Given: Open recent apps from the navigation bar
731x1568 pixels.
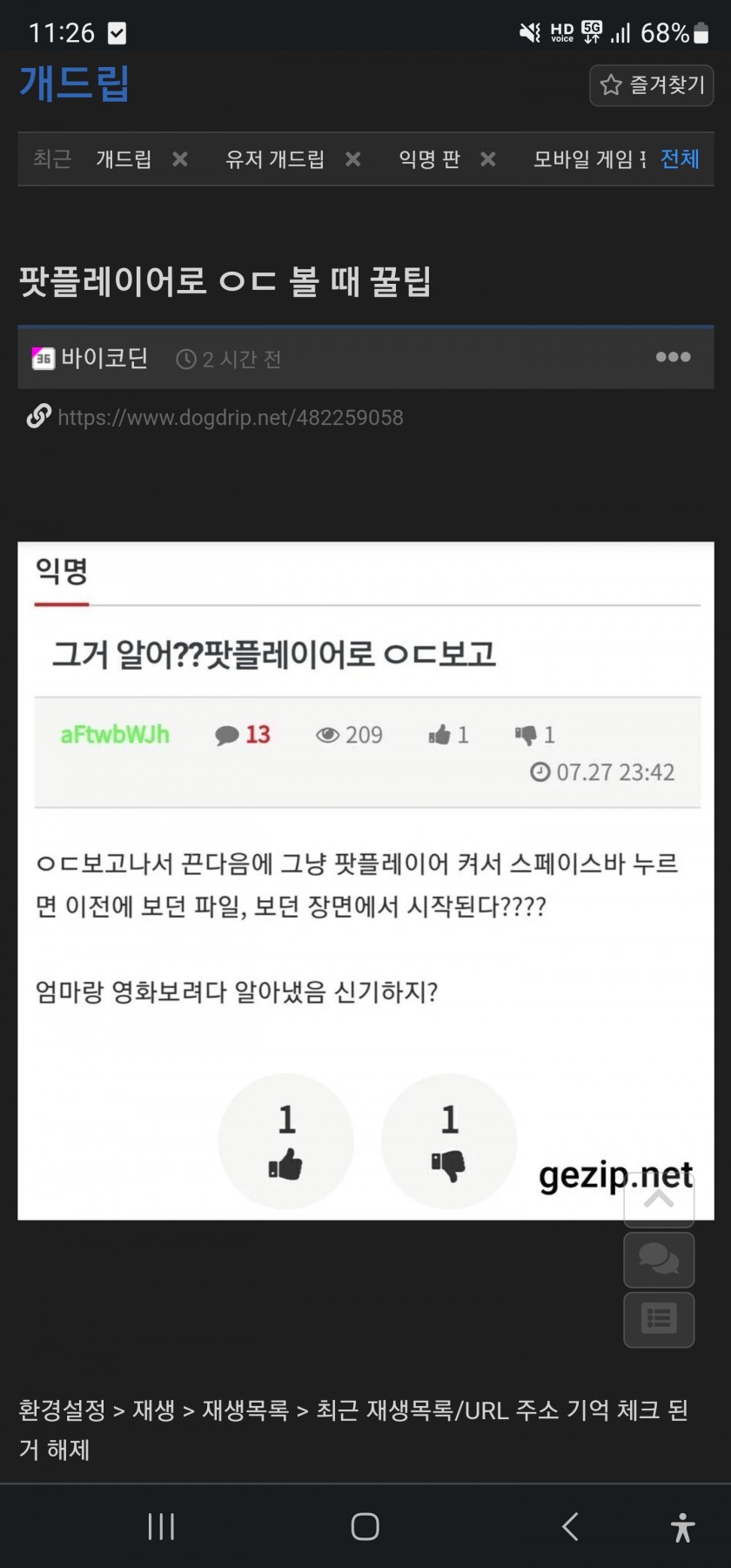Looking at the screenshot, I should click(161, 1526).
